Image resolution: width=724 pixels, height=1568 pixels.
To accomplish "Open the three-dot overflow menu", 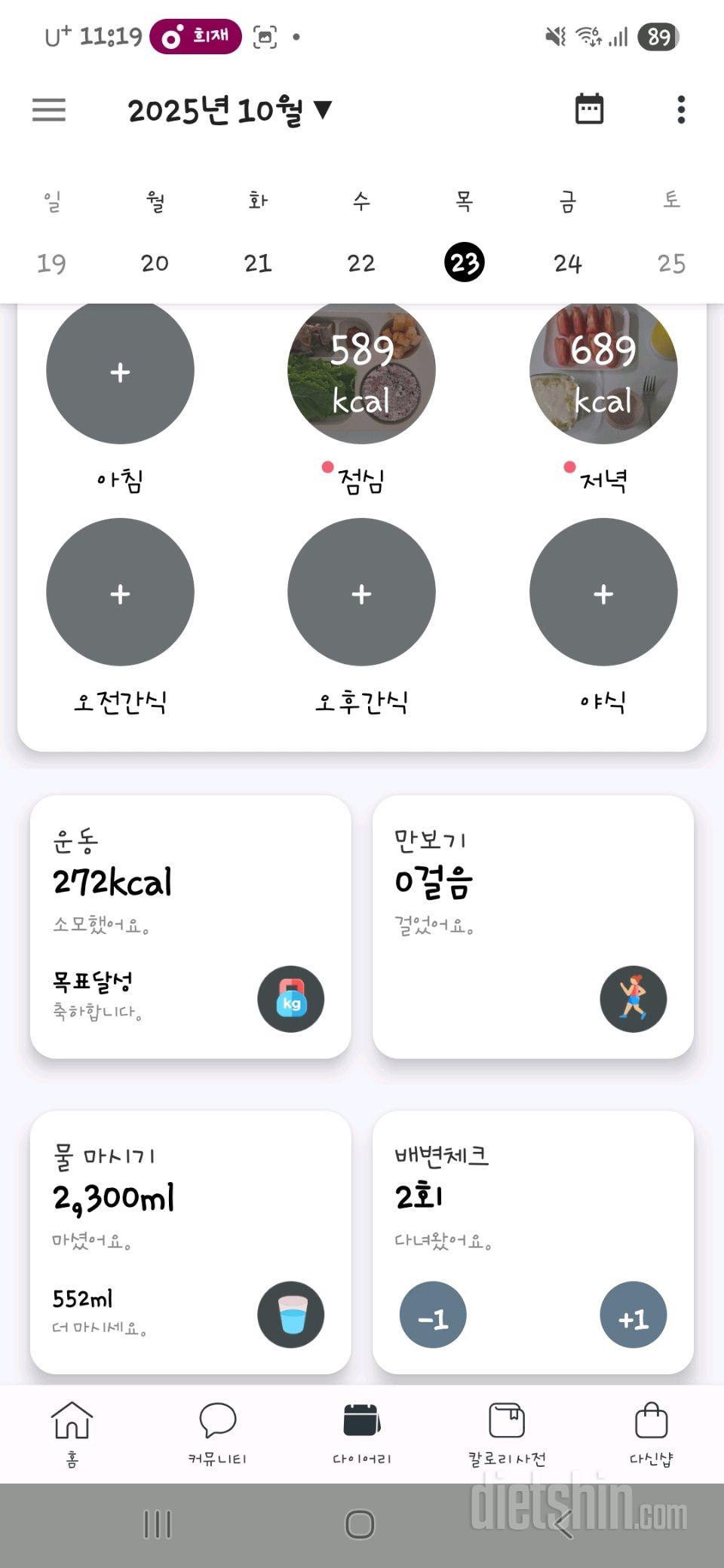I will 681,110.
